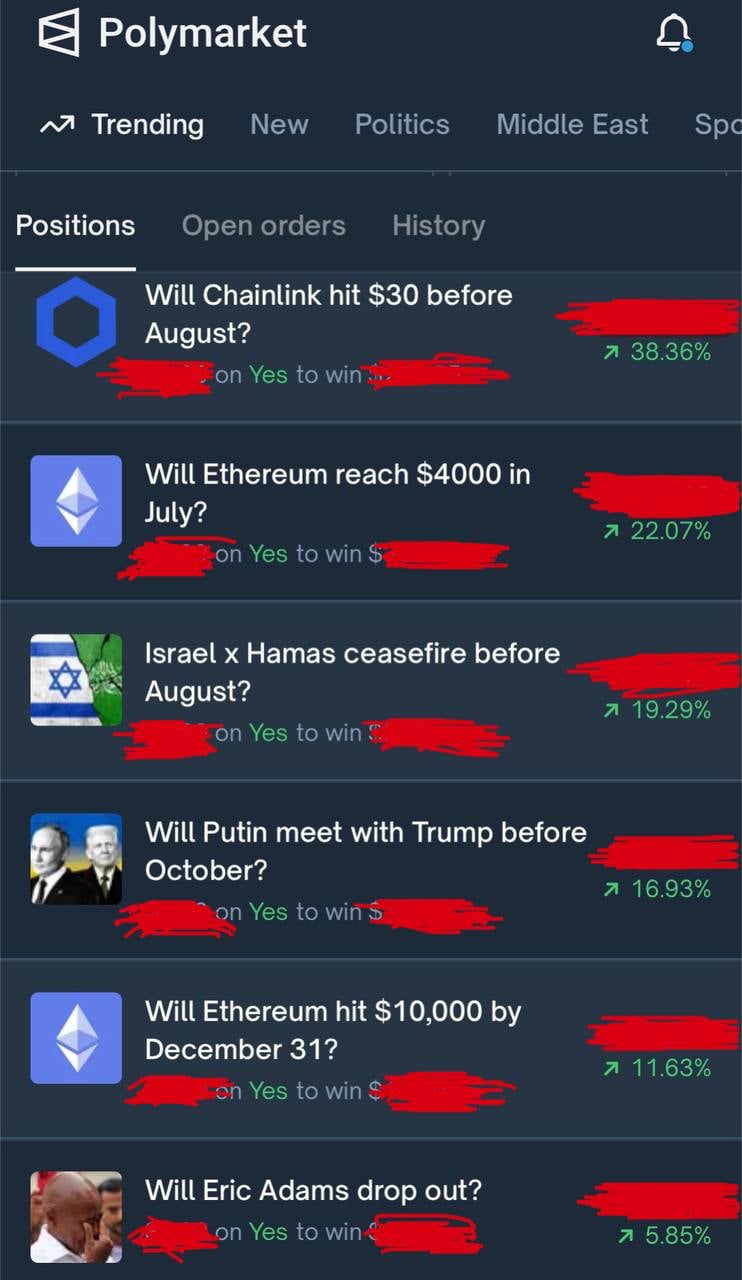Select the Middle East category

[572, 125]
